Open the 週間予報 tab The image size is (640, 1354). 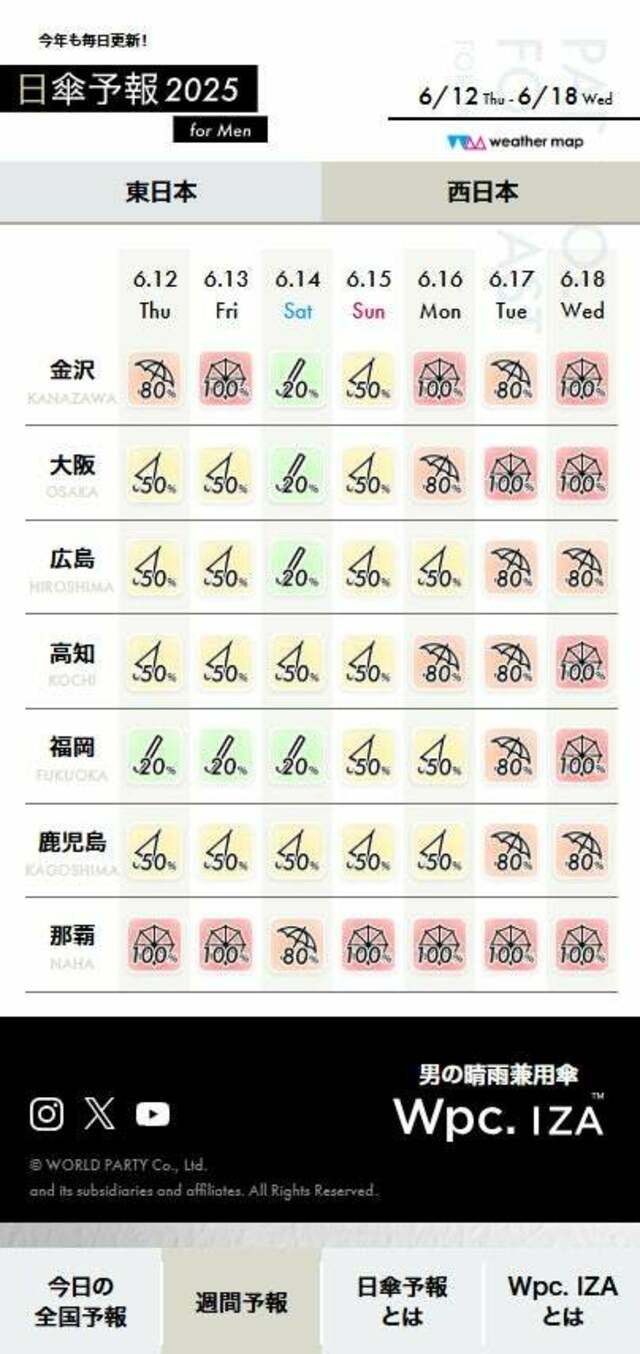pyautogui.click(x=241, y=1301)
